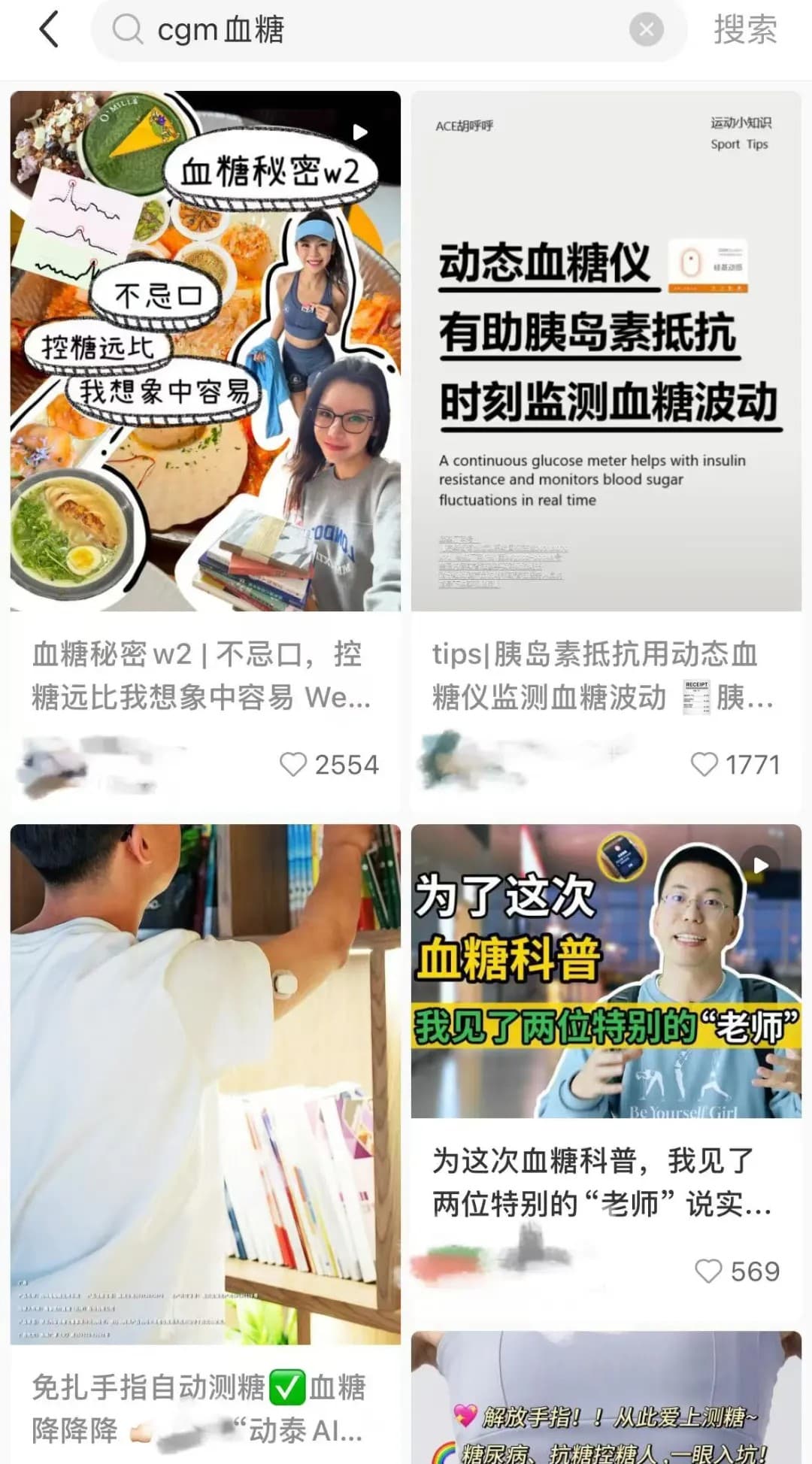Go back using the back arrow
Screen dimensions: 812x1464
click(x=49, y=31)
